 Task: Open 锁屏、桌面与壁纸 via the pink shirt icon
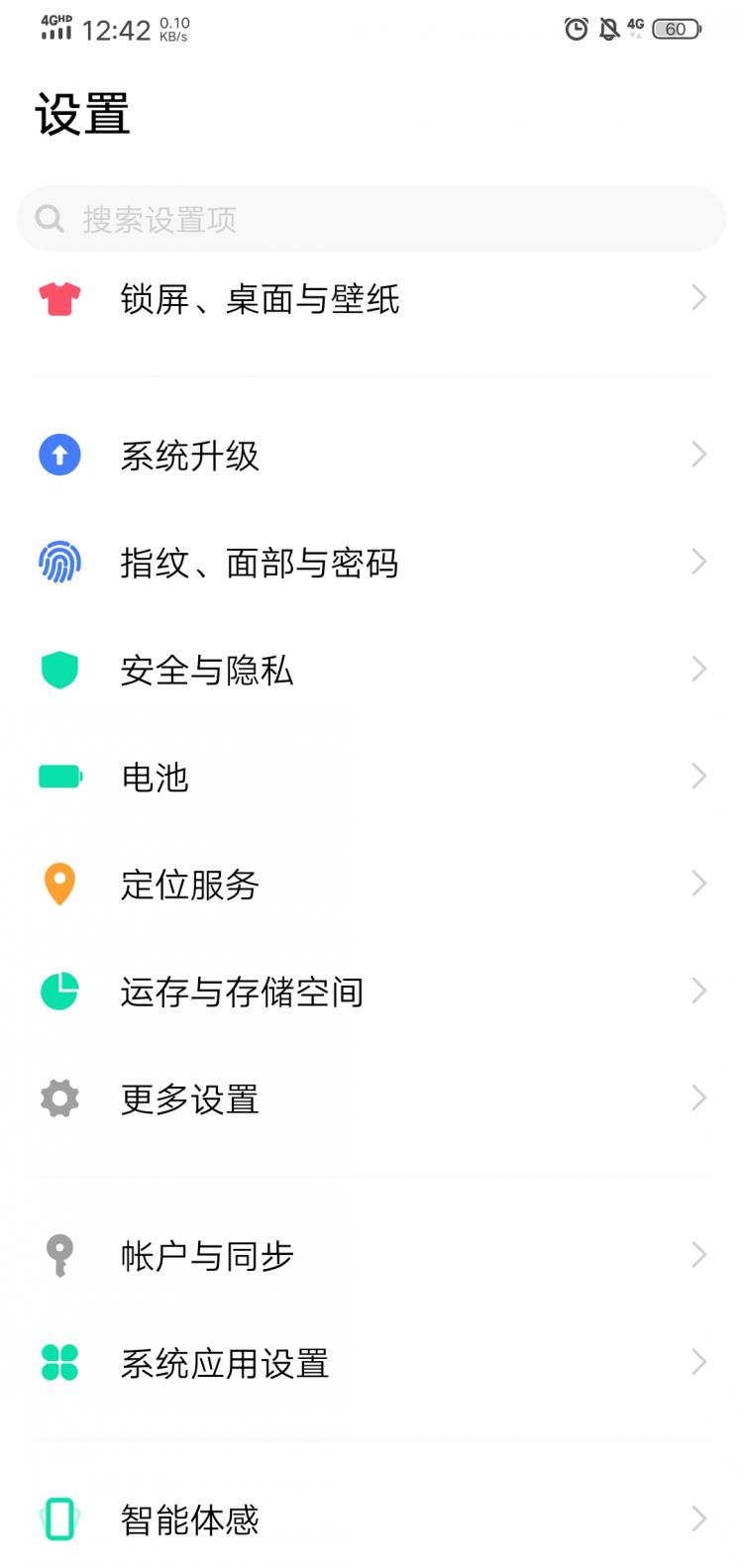click(58, 297)
